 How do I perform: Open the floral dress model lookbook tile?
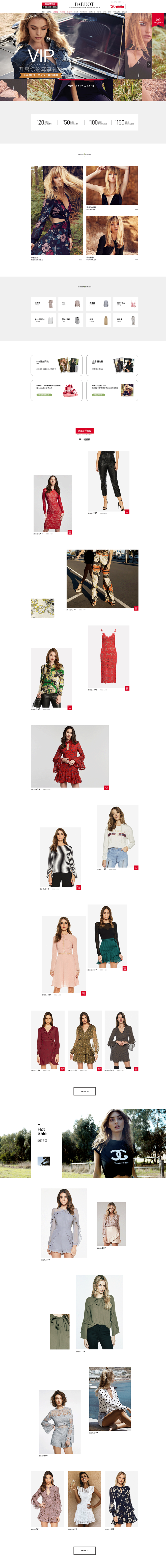coord(57,210)
